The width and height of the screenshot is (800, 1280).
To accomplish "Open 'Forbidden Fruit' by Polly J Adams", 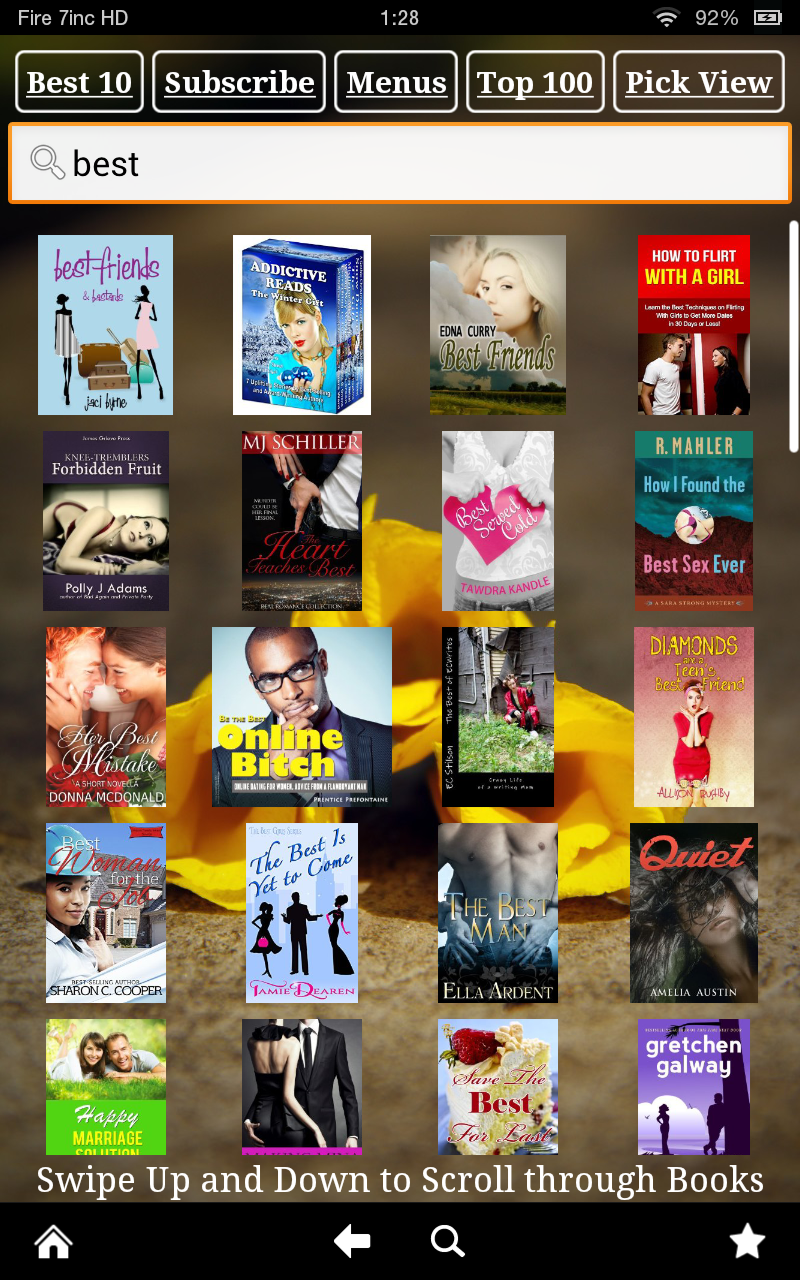I will coord(106,521).
